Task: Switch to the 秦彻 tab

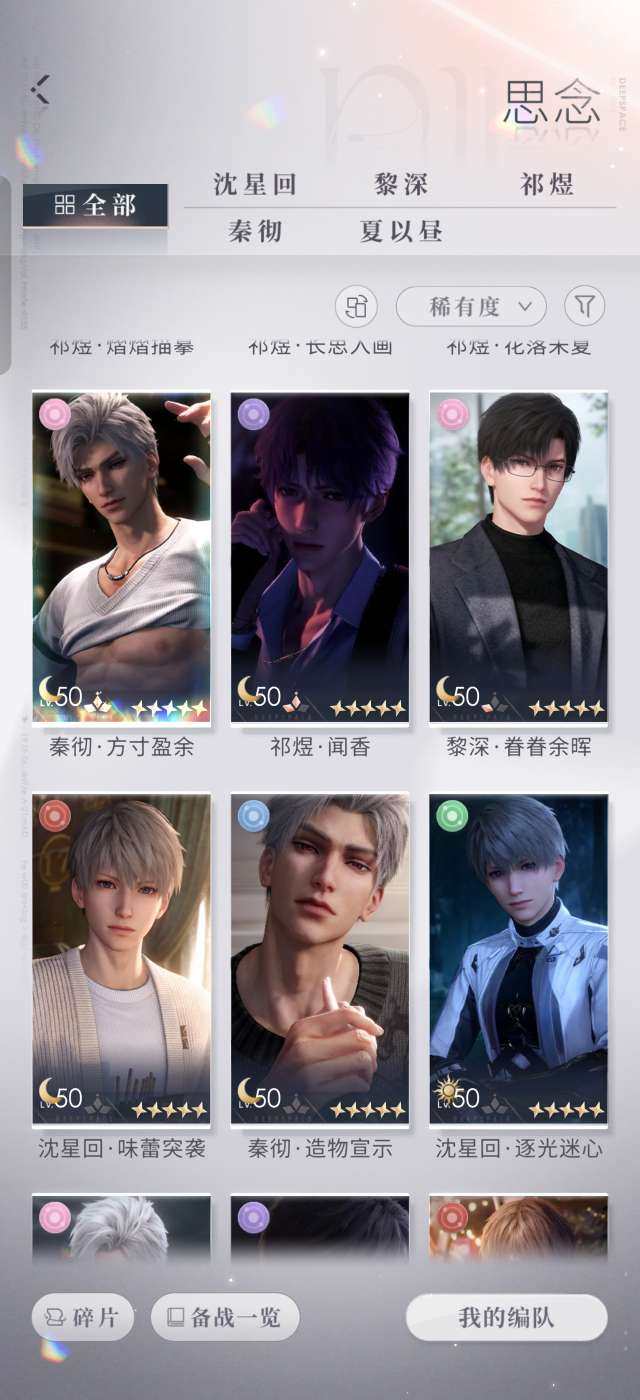Action: pyautogui.click(x=254, y=232)
